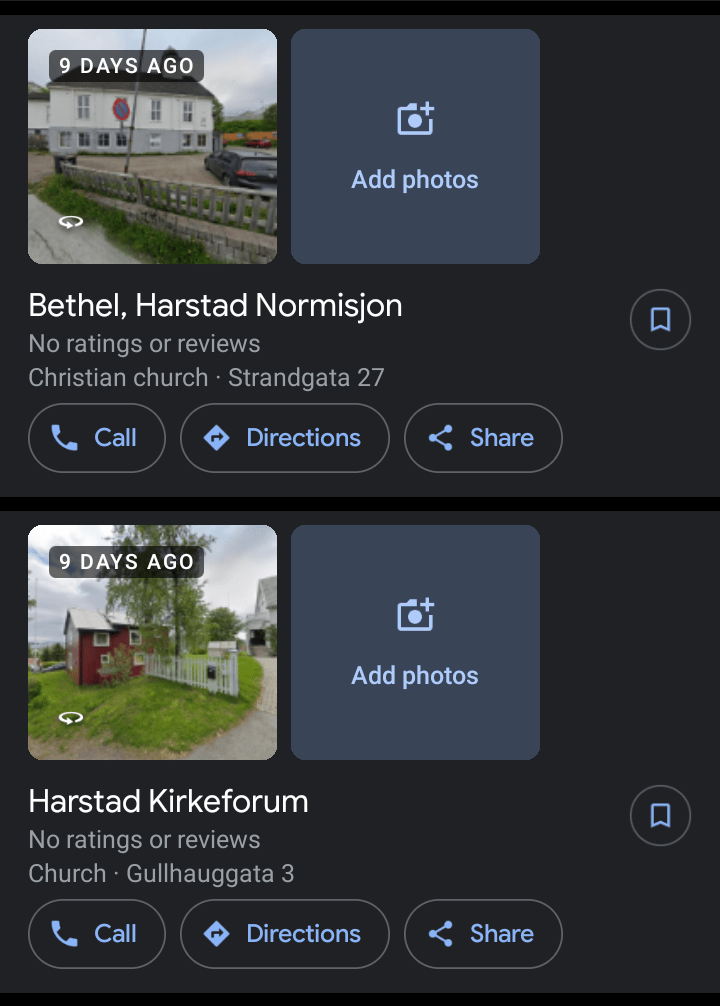Get directions to Bethel, Harstad Normisjon
This screenshot has height=1006, width=720.
click(x=284, y=438)
